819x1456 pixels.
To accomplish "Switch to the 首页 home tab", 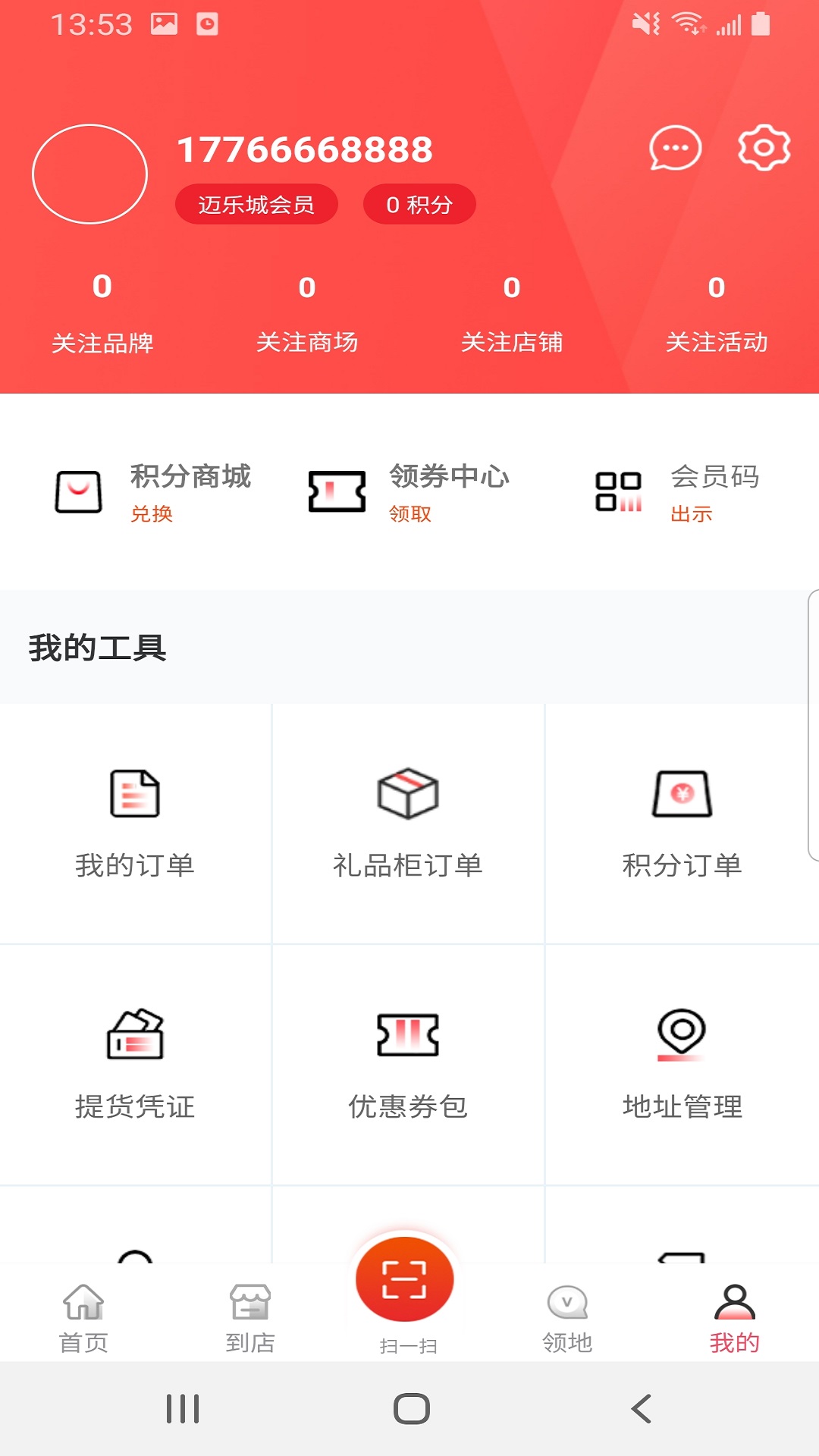I will (83, 1318).
